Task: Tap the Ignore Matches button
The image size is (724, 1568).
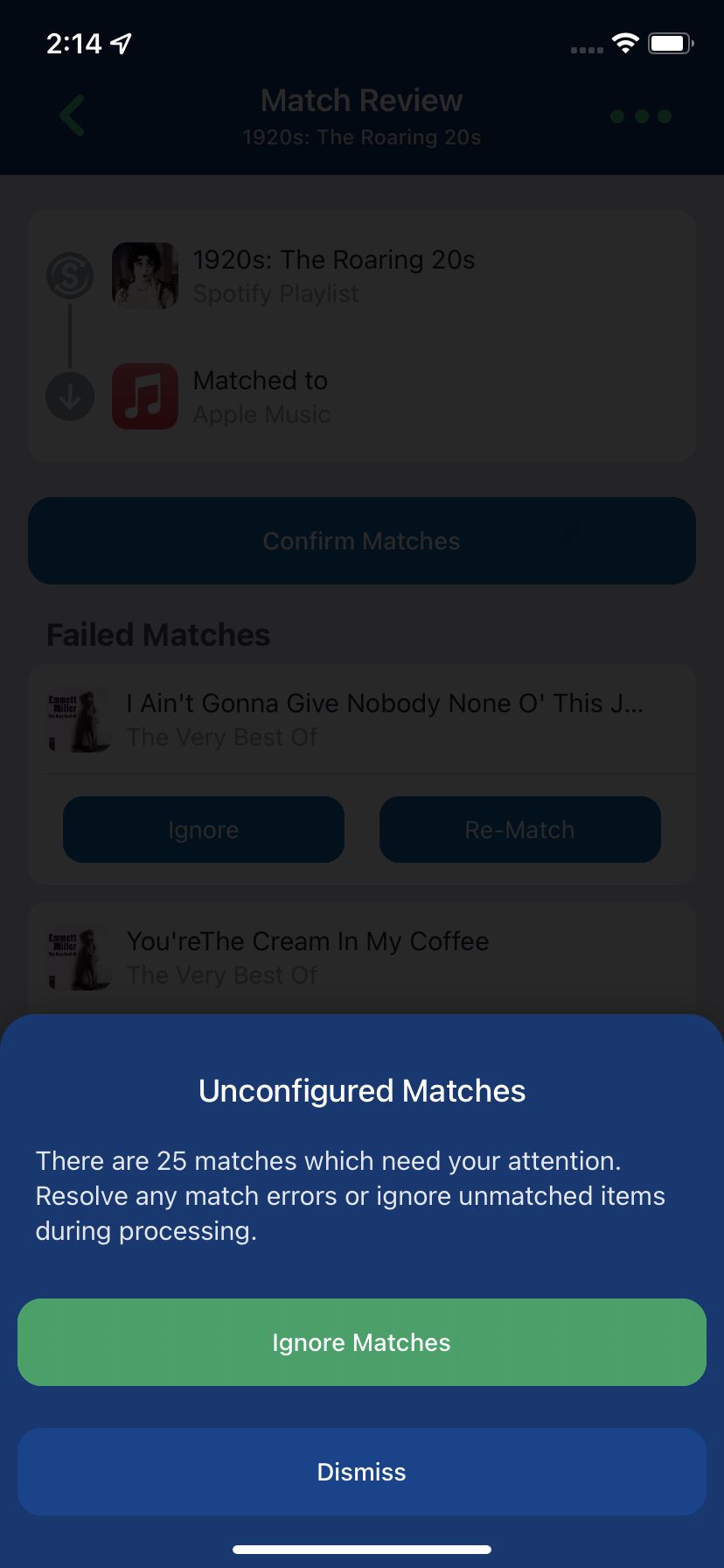Action: click(361, 1342)
